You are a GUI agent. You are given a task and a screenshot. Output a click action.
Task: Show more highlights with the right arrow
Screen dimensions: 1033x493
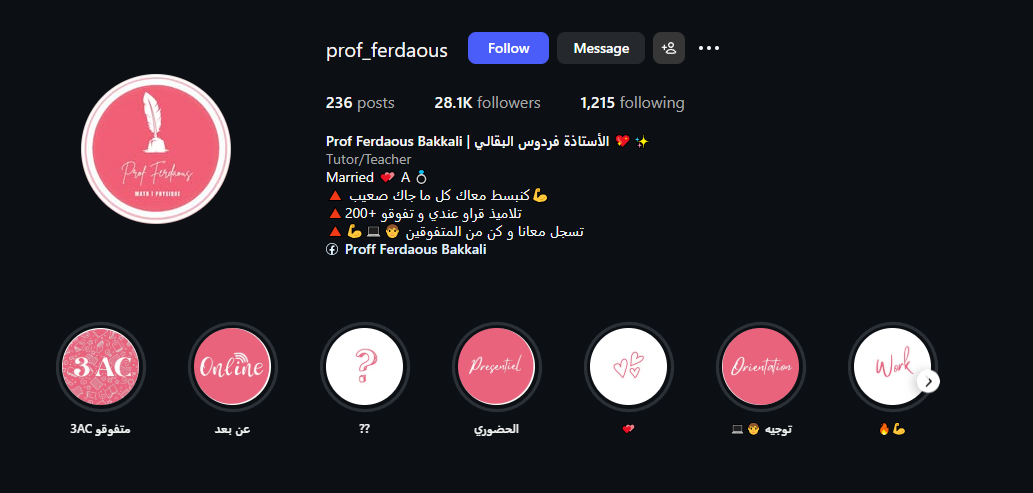(x=929, y=381)
